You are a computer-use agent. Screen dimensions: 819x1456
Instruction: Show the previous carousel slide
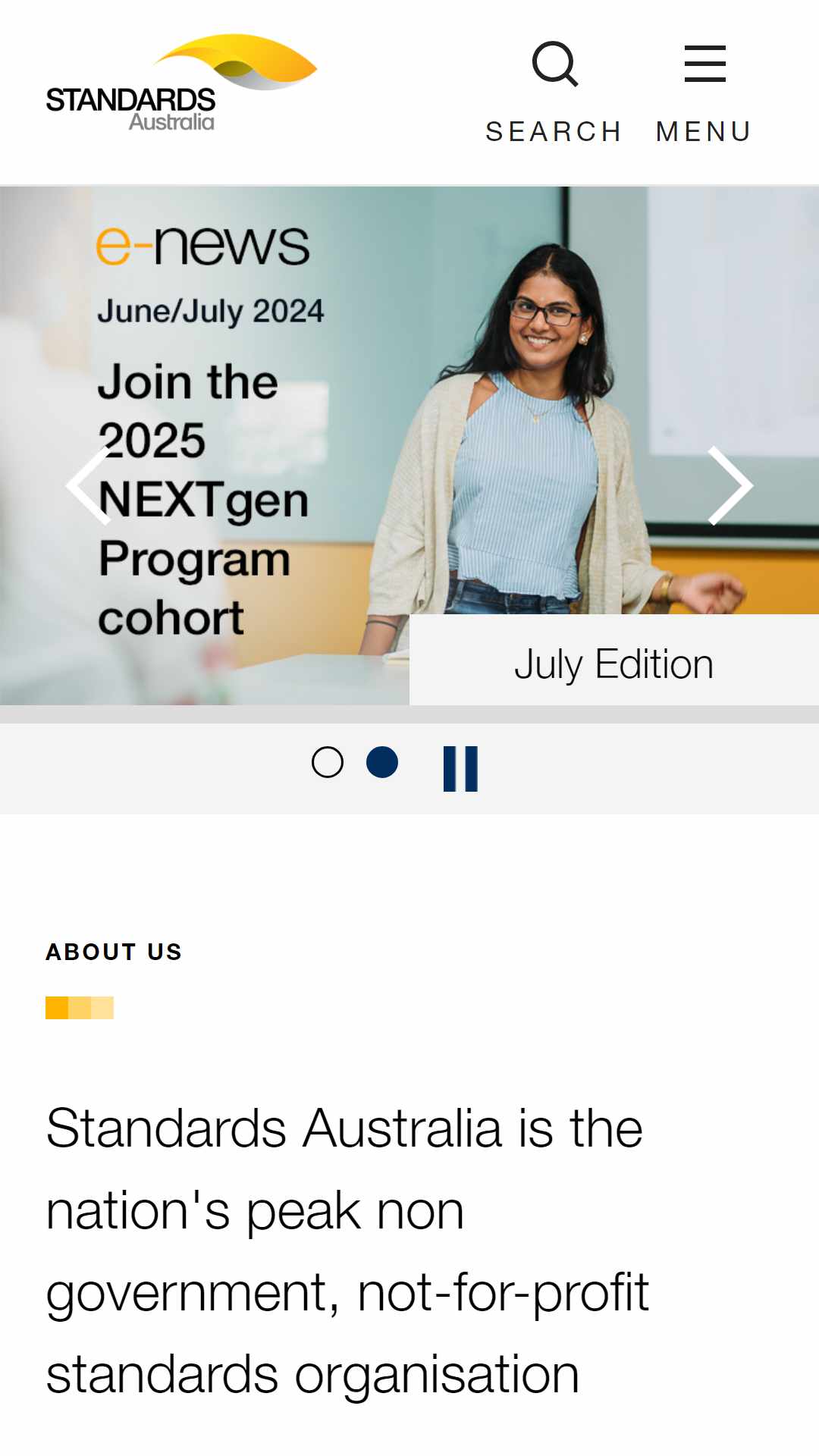pos(90,485)
